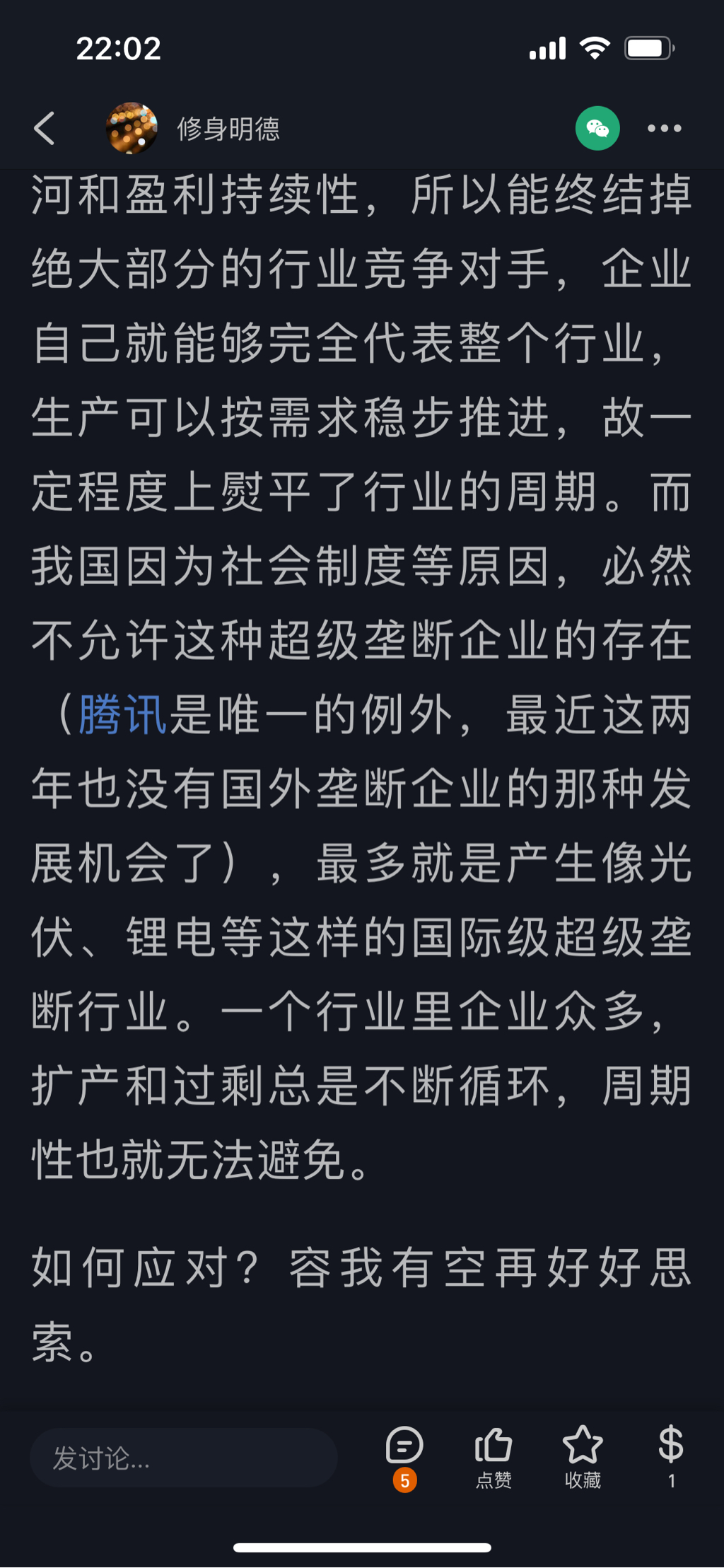Like the post with 点赞
Image resolution: width=724 pixels, height=1568 pixels.
click(x=494, y=1453)
